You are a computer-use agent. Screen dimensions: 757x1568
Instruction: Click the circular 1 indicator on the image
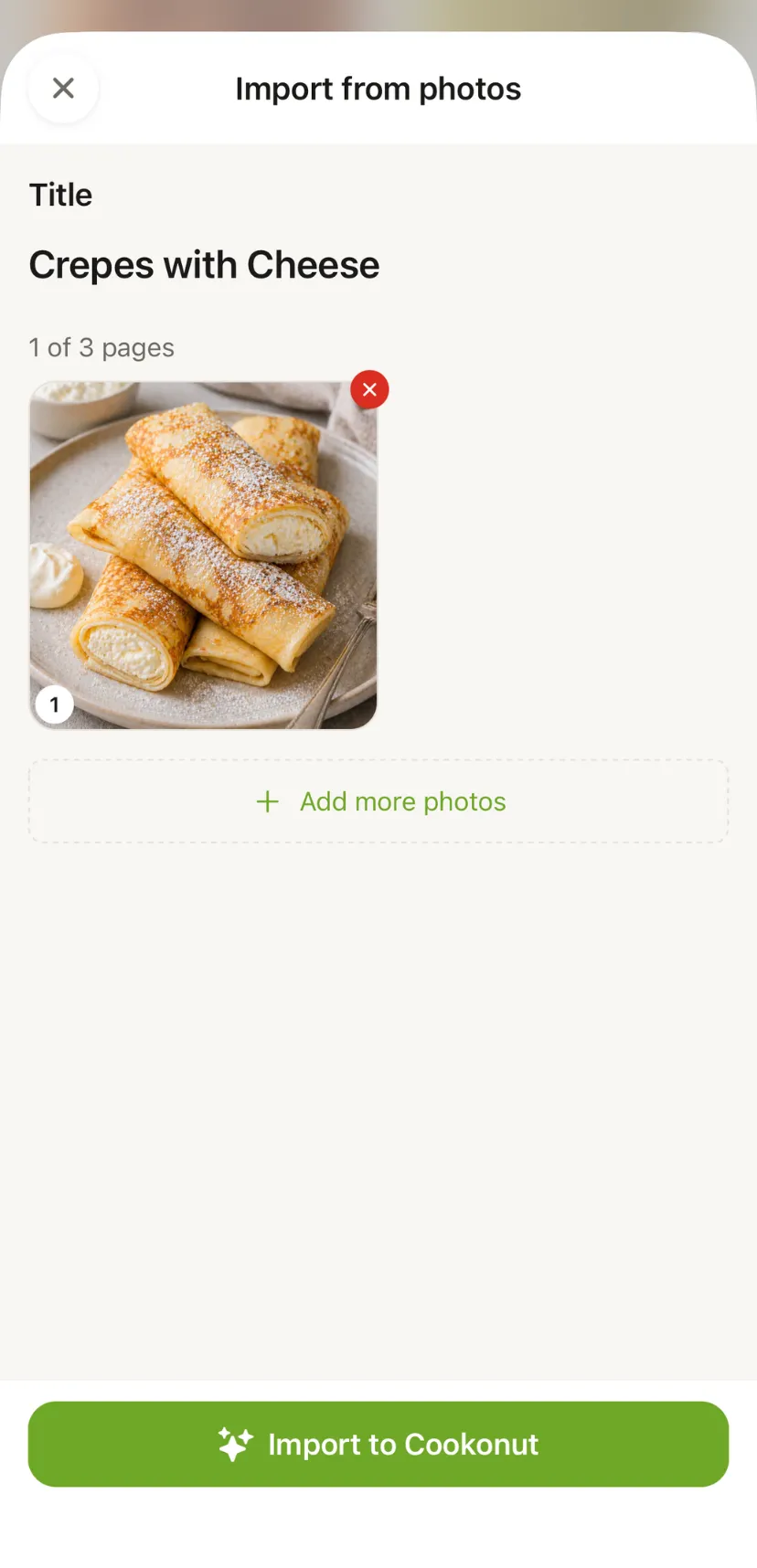[x=55, y=704]
